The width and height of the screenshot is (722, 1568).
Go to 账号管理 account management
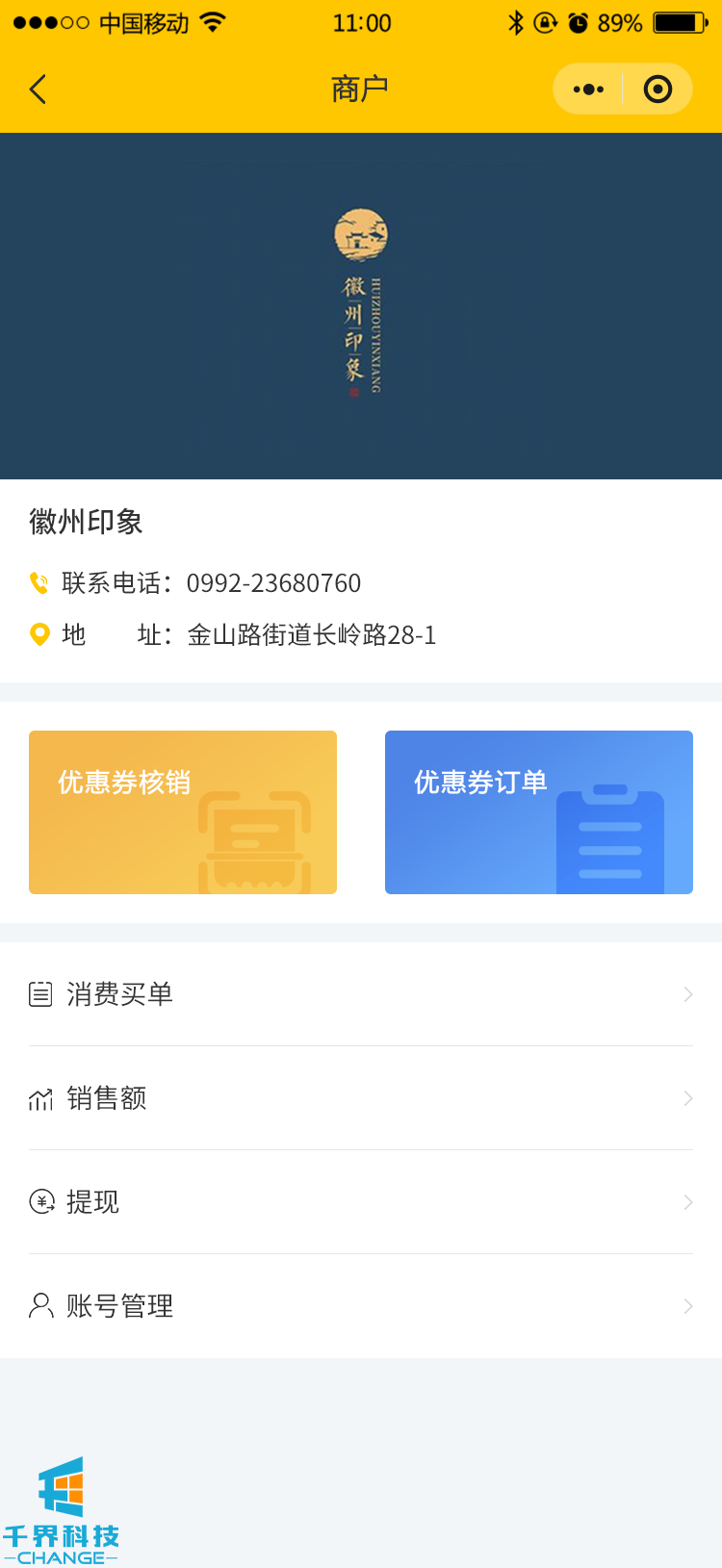point(361,1306)
